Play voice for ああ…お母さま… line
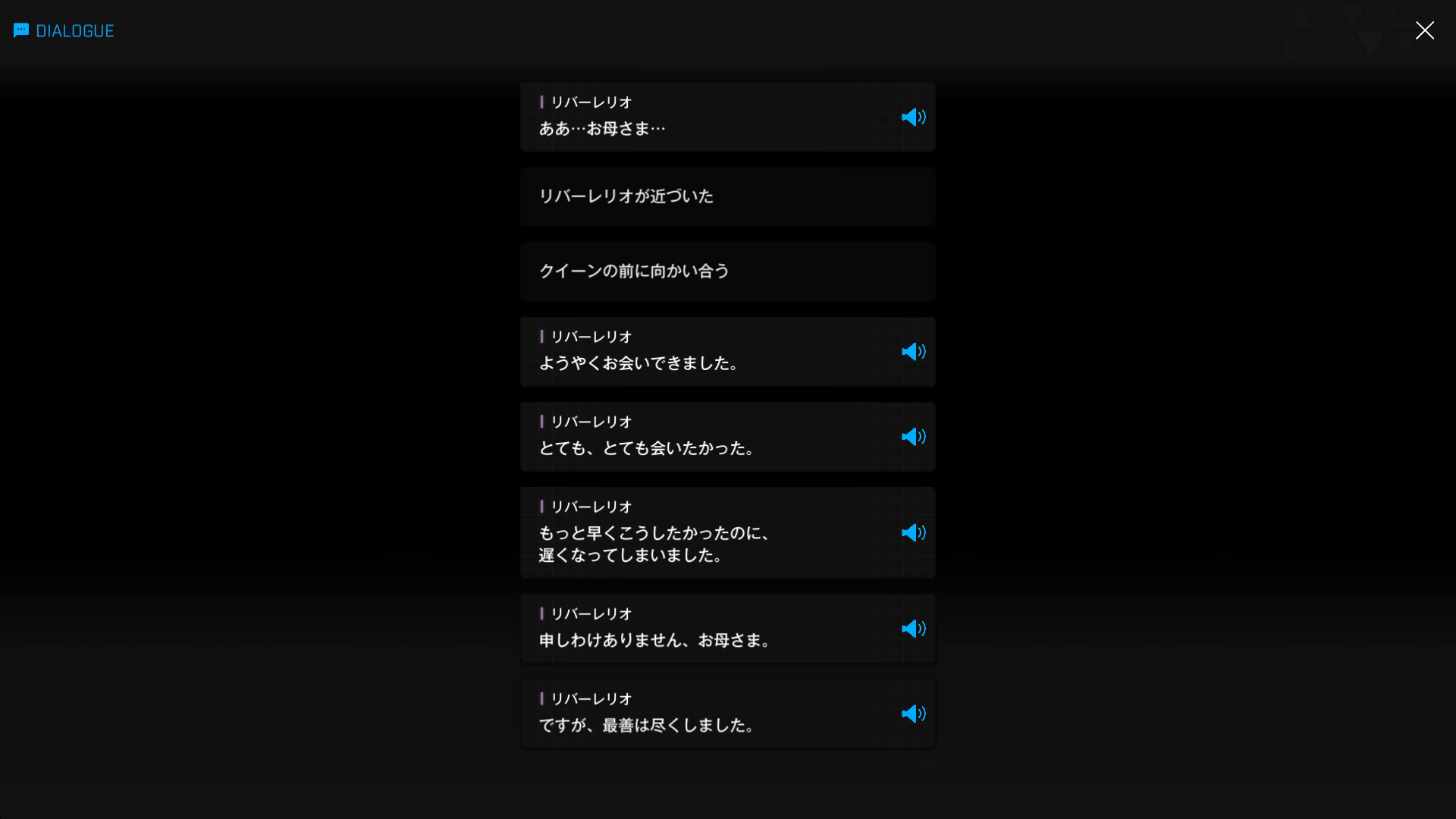This screenshot has height=819, width=1456. coord(913,117)
